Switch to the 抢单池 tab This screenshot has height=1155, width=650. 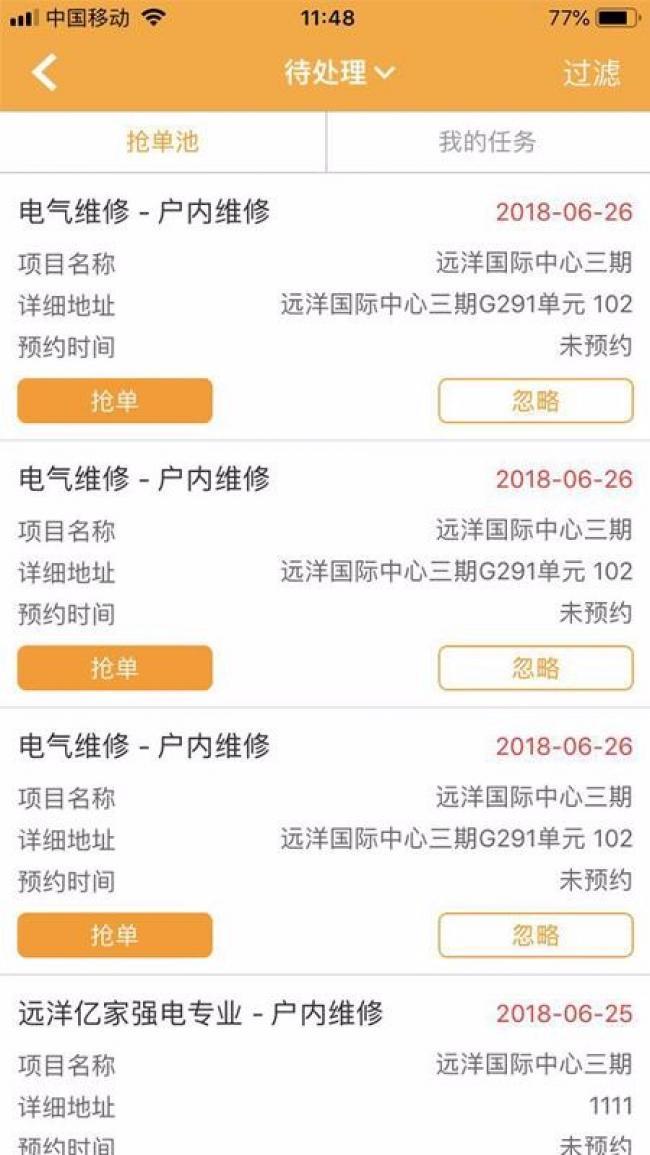[162, 141]
